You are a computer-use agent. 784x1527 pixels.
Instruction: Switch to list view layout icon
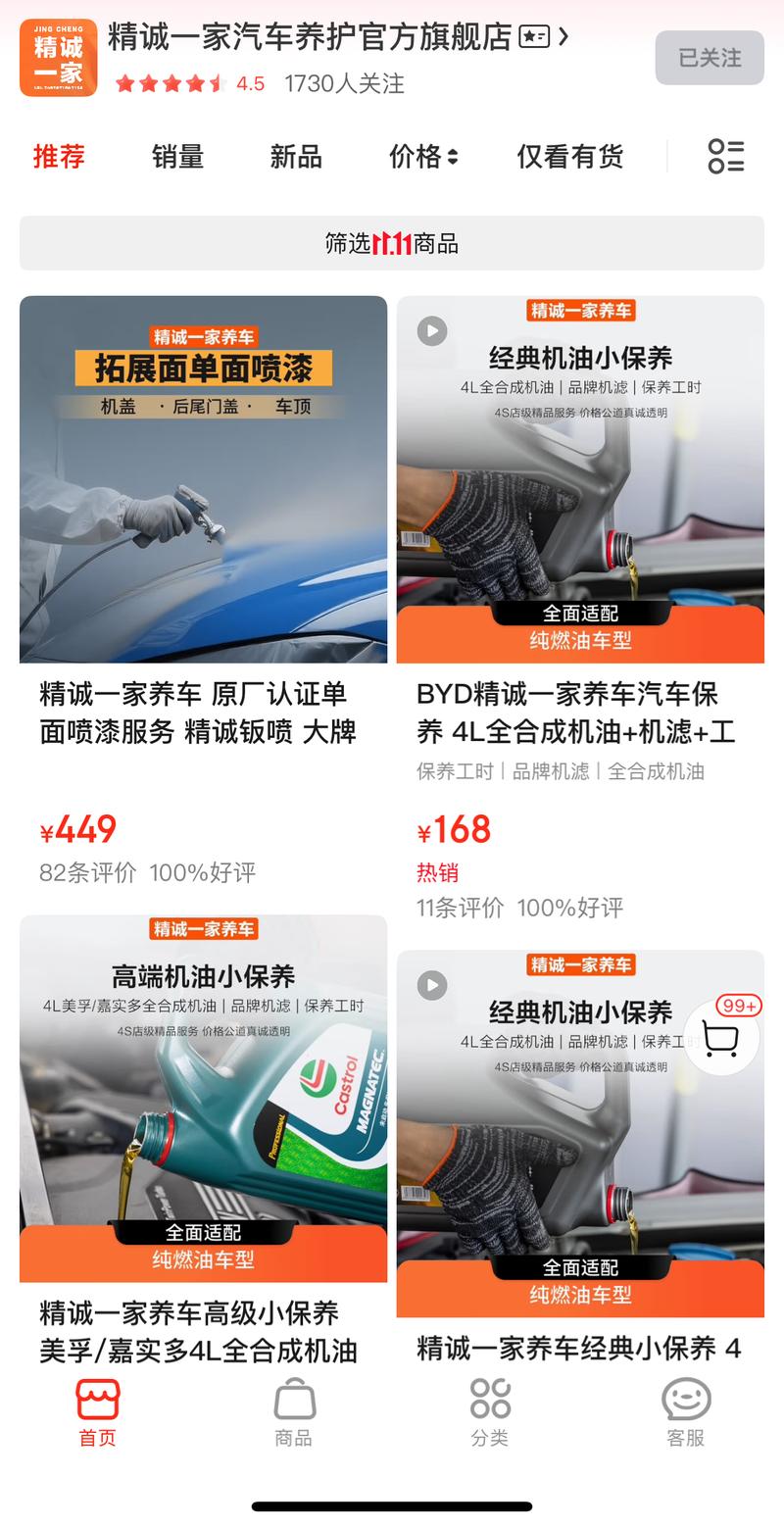pyautogui.click(x=725, y=157)
